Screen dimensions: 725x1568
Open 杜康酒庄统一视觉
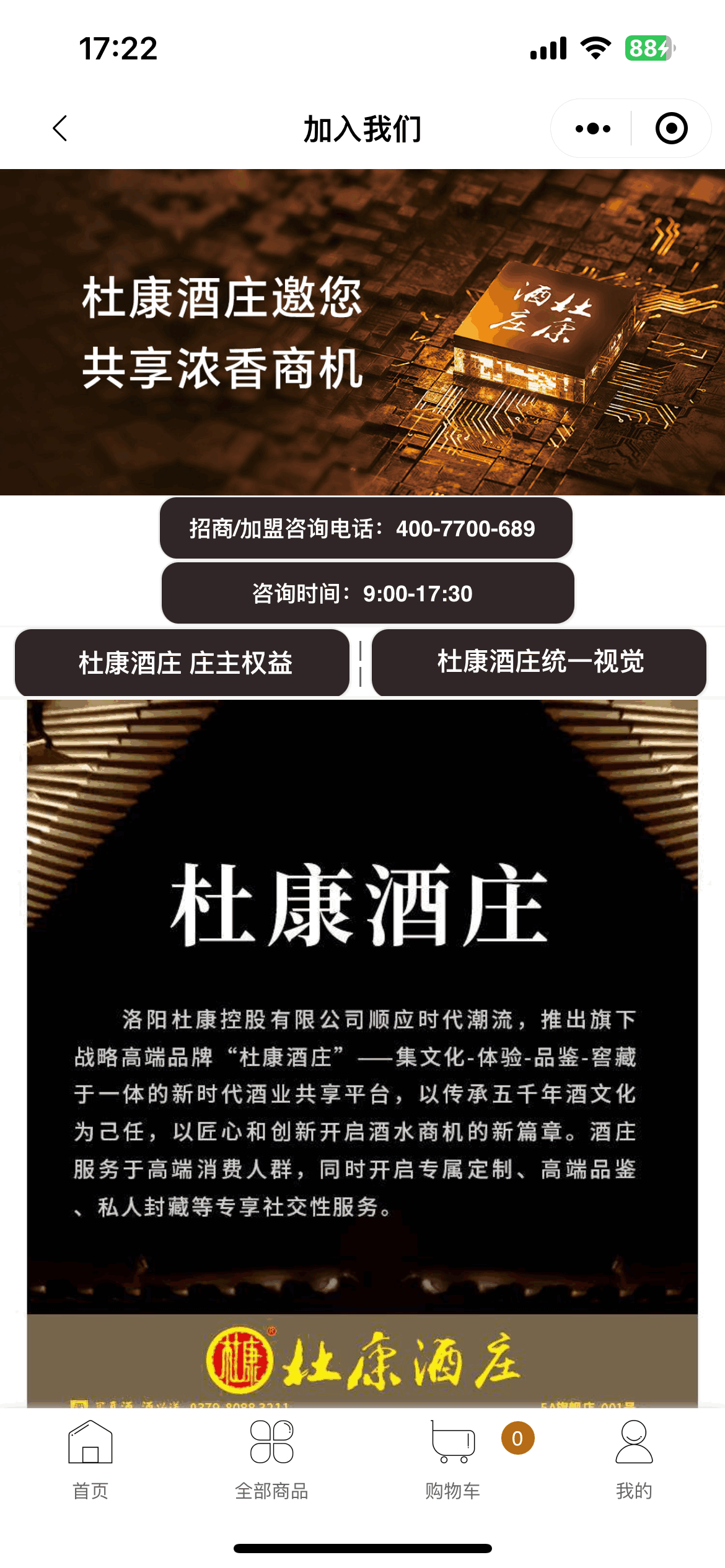coord(539,662)
